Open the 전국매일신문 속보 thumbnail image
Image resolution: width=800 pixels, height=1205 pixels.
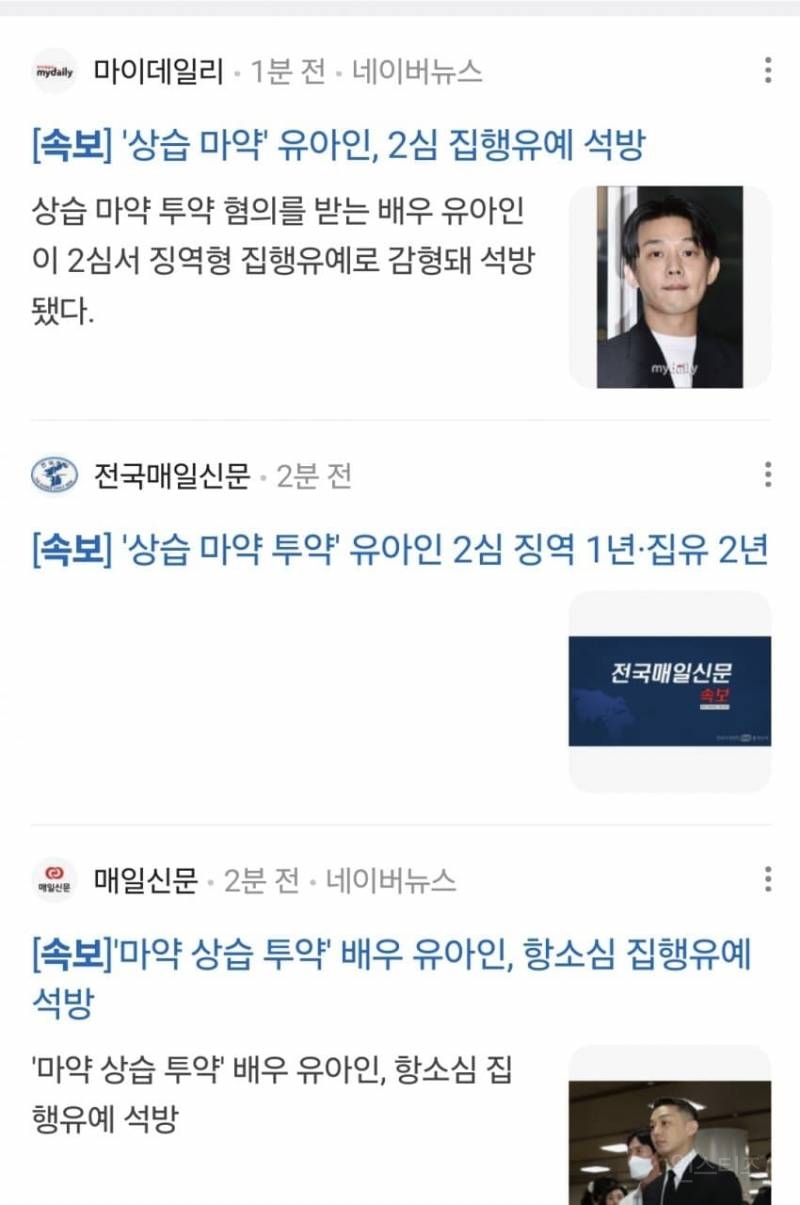669,691
